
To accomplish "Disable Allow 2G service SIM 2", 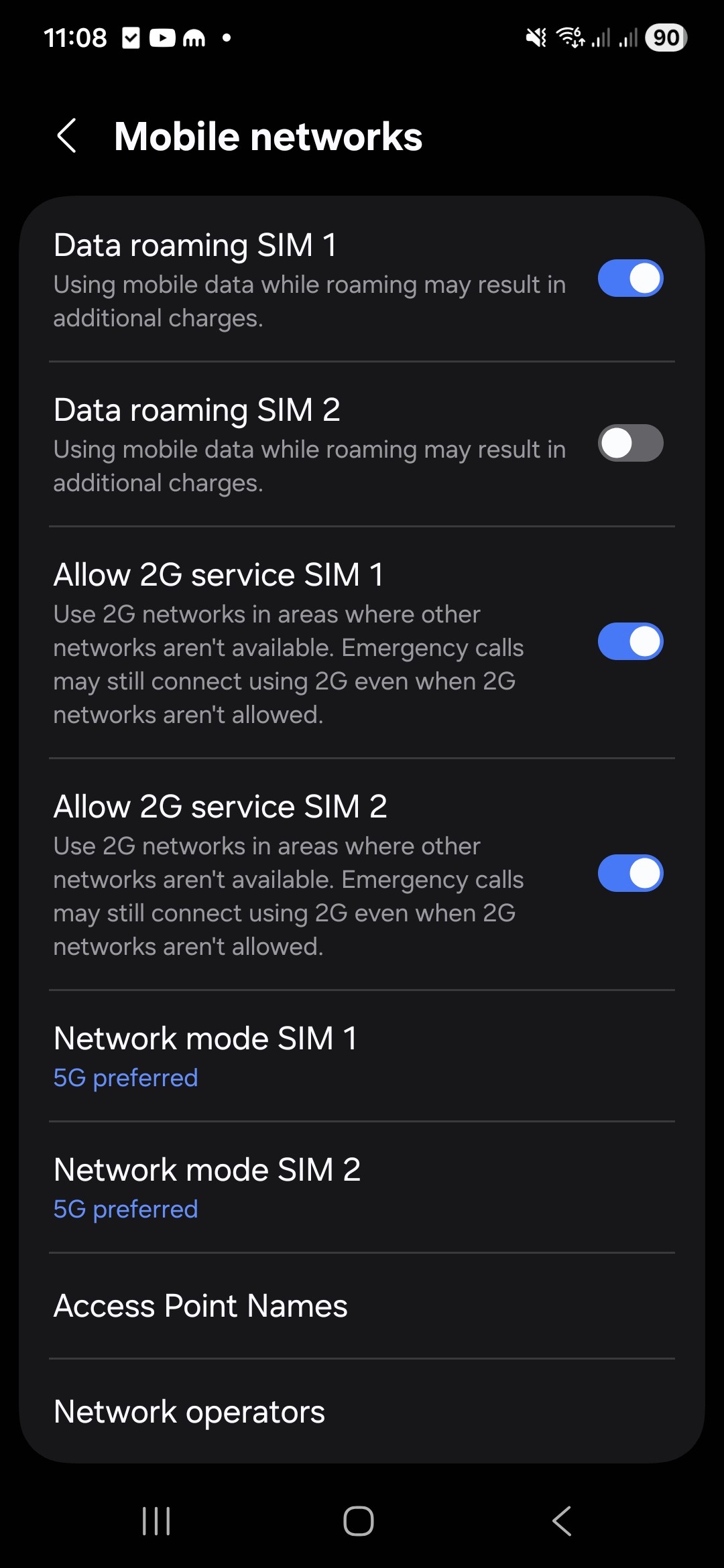I will [x=630, y=873].
